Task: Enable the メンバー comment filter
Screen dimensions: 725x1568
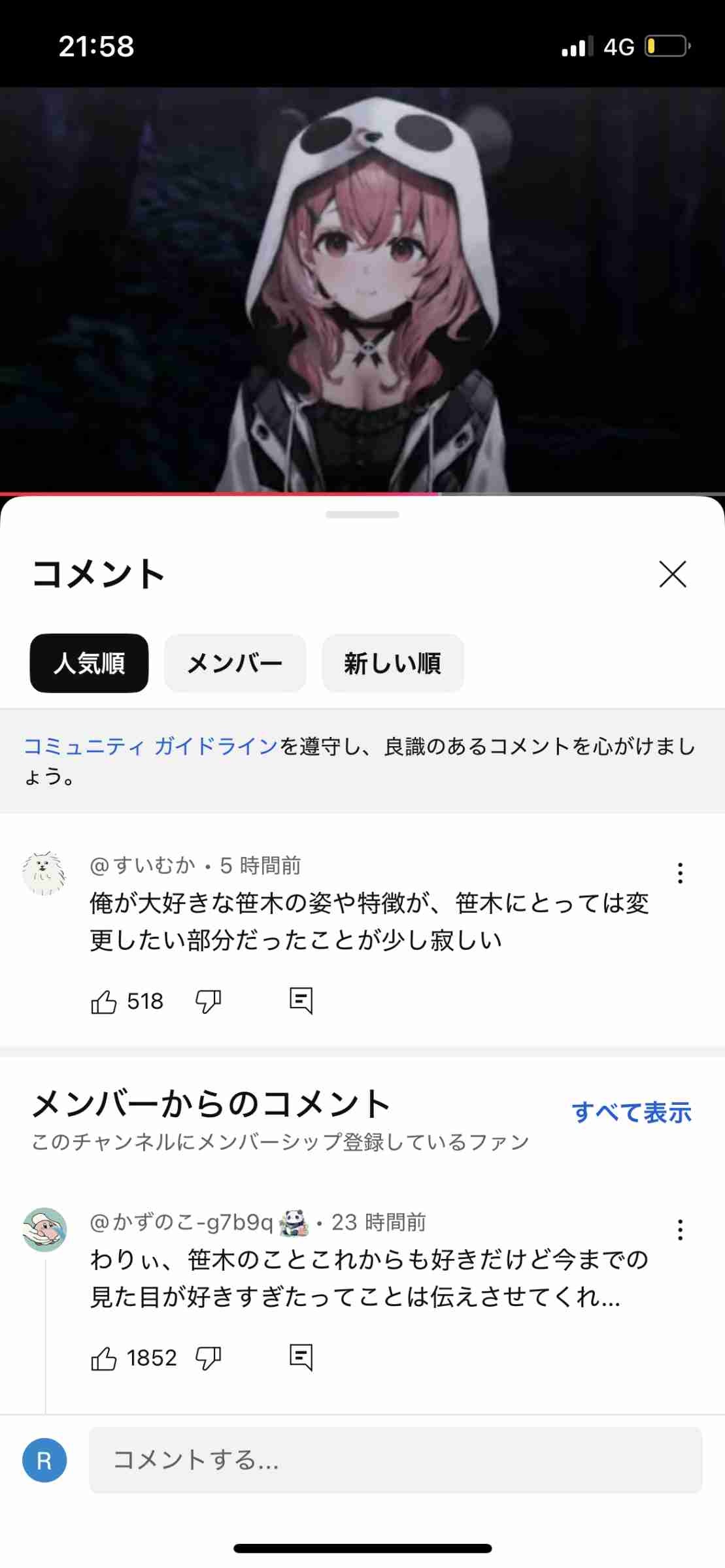Action: [234, 662]
